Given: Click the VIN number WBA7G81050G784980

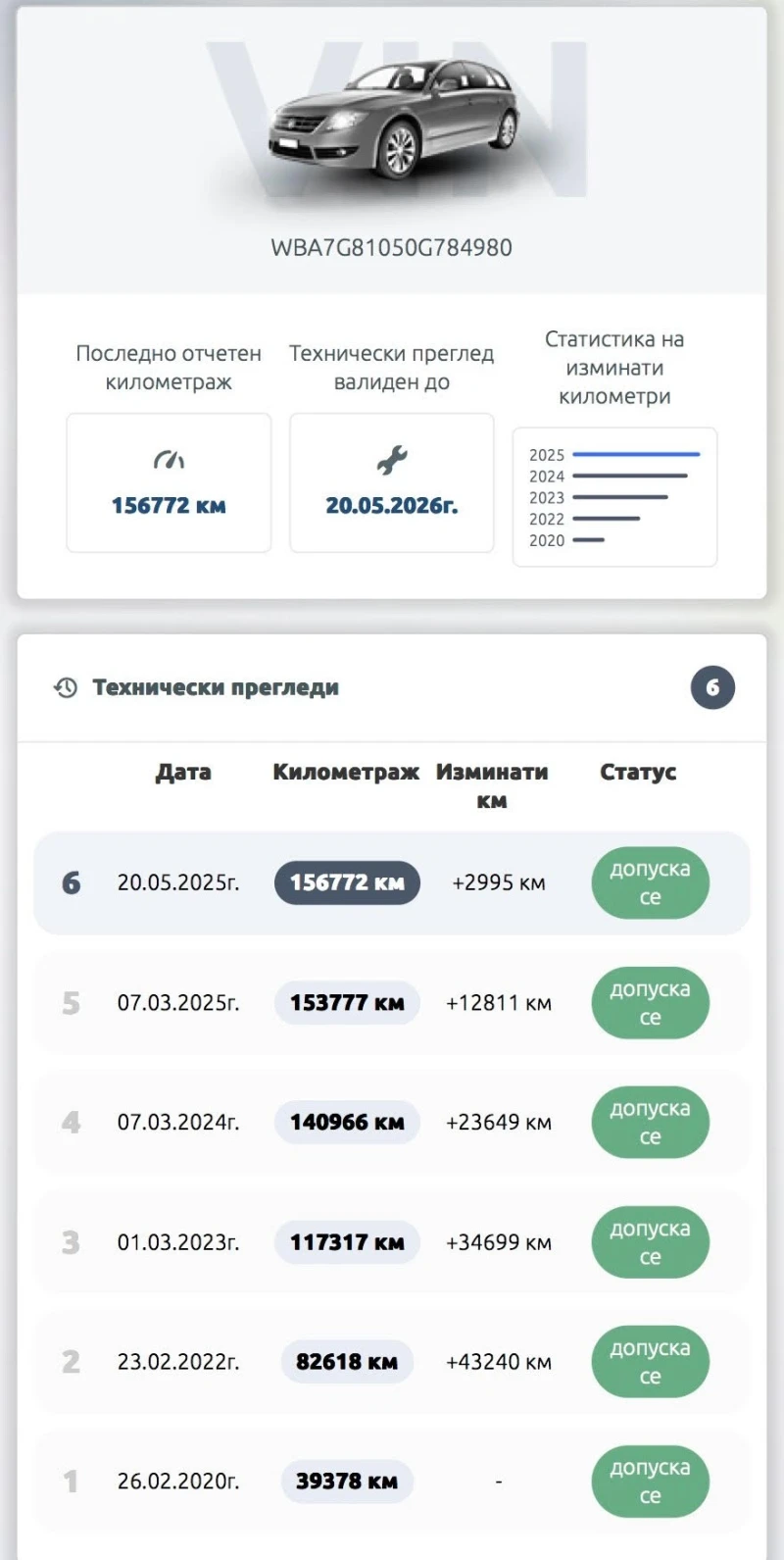Looking at the screenshot, I should pos(391,246).
